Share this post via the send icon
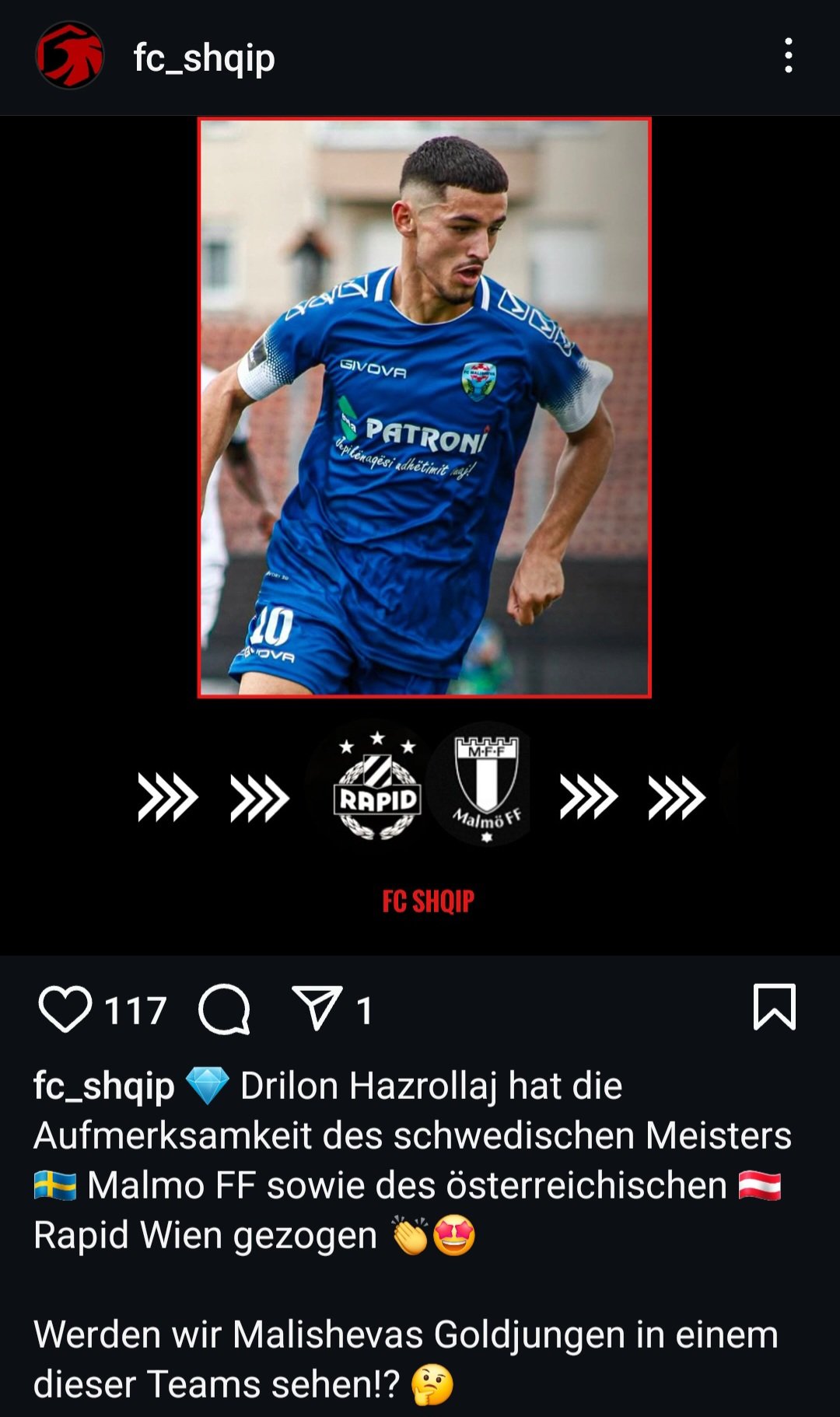This screenshot has height=1417, width=840. point(317,1008)
